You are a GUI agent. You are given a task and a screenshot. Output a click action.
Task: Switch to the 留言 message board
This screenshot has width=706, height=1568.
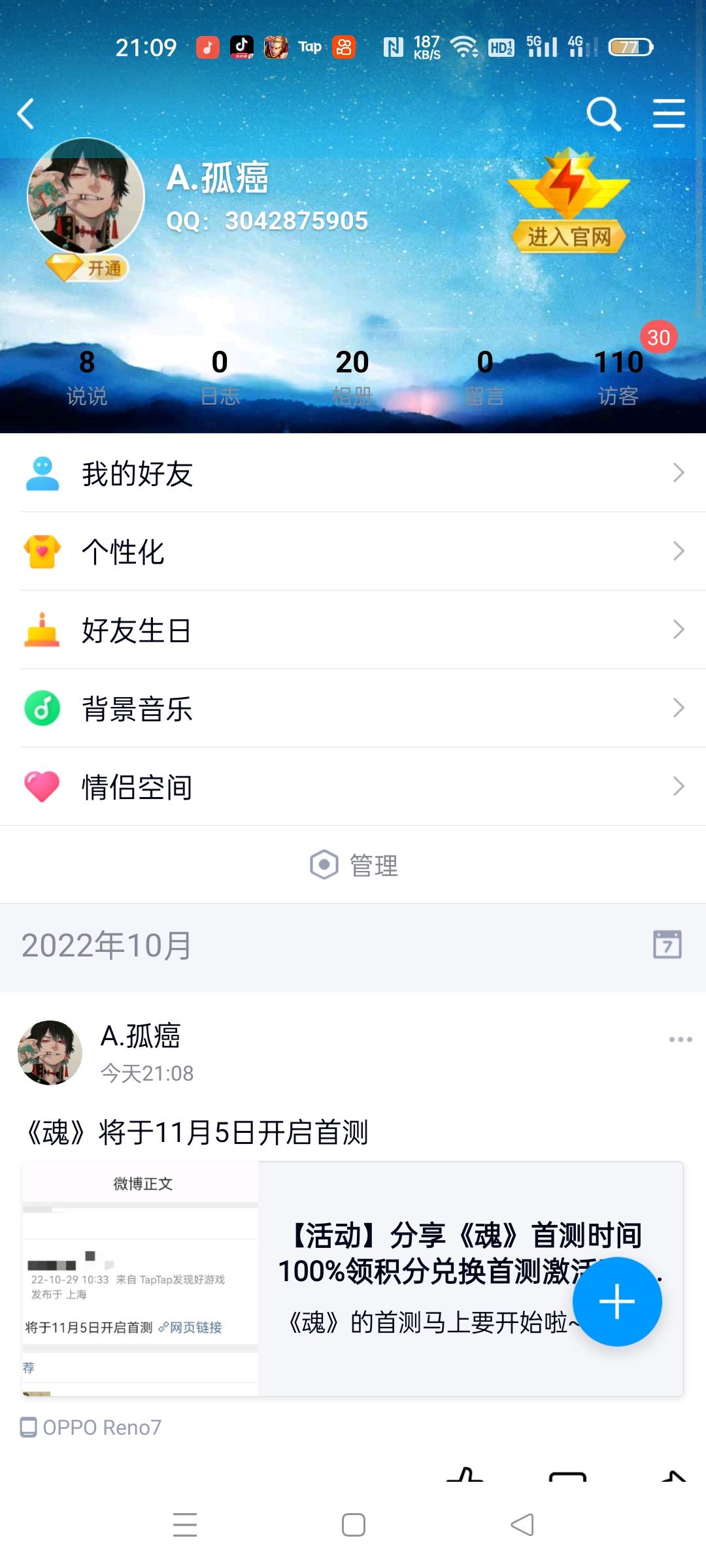click(484, 378)
